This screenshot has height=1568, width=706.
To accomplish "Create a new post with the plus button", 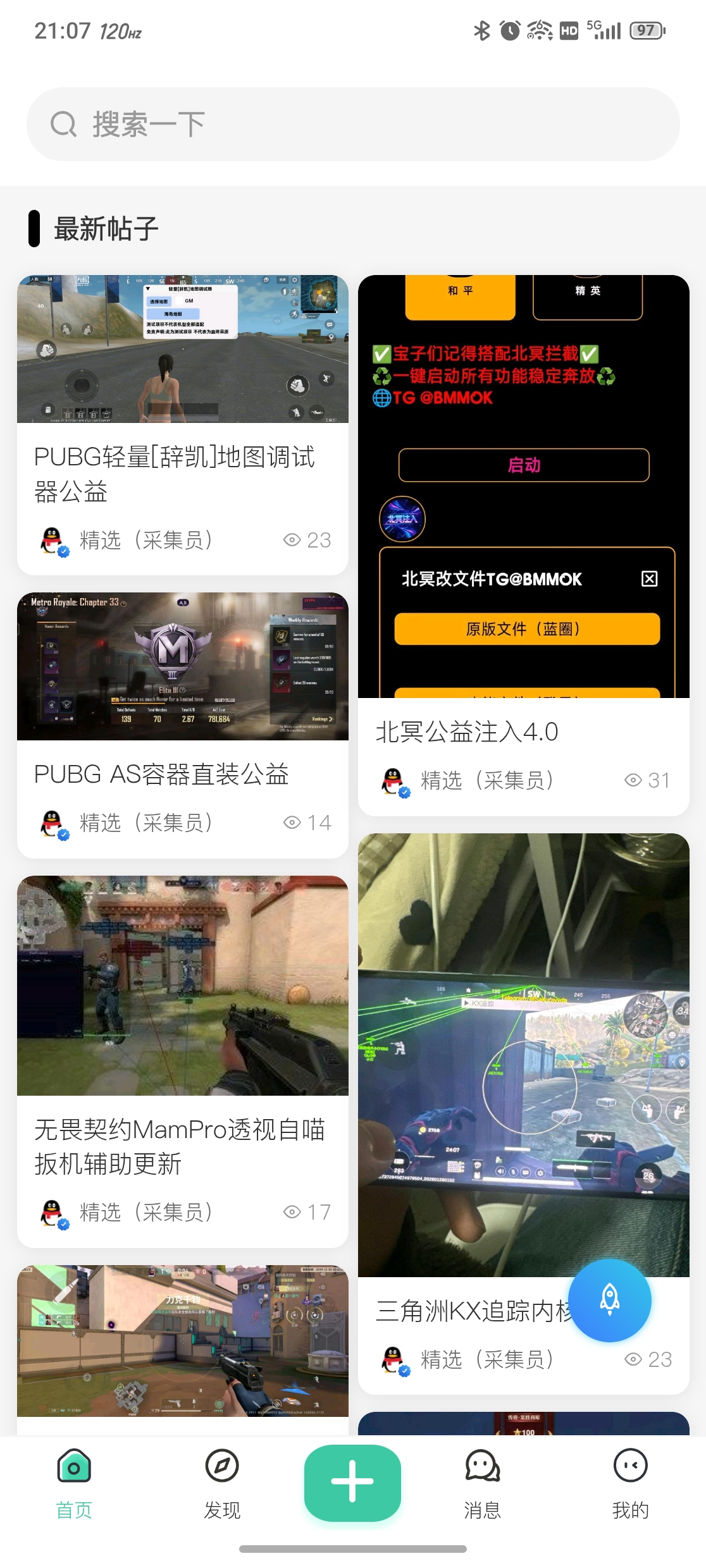I will pos(352,1482).
